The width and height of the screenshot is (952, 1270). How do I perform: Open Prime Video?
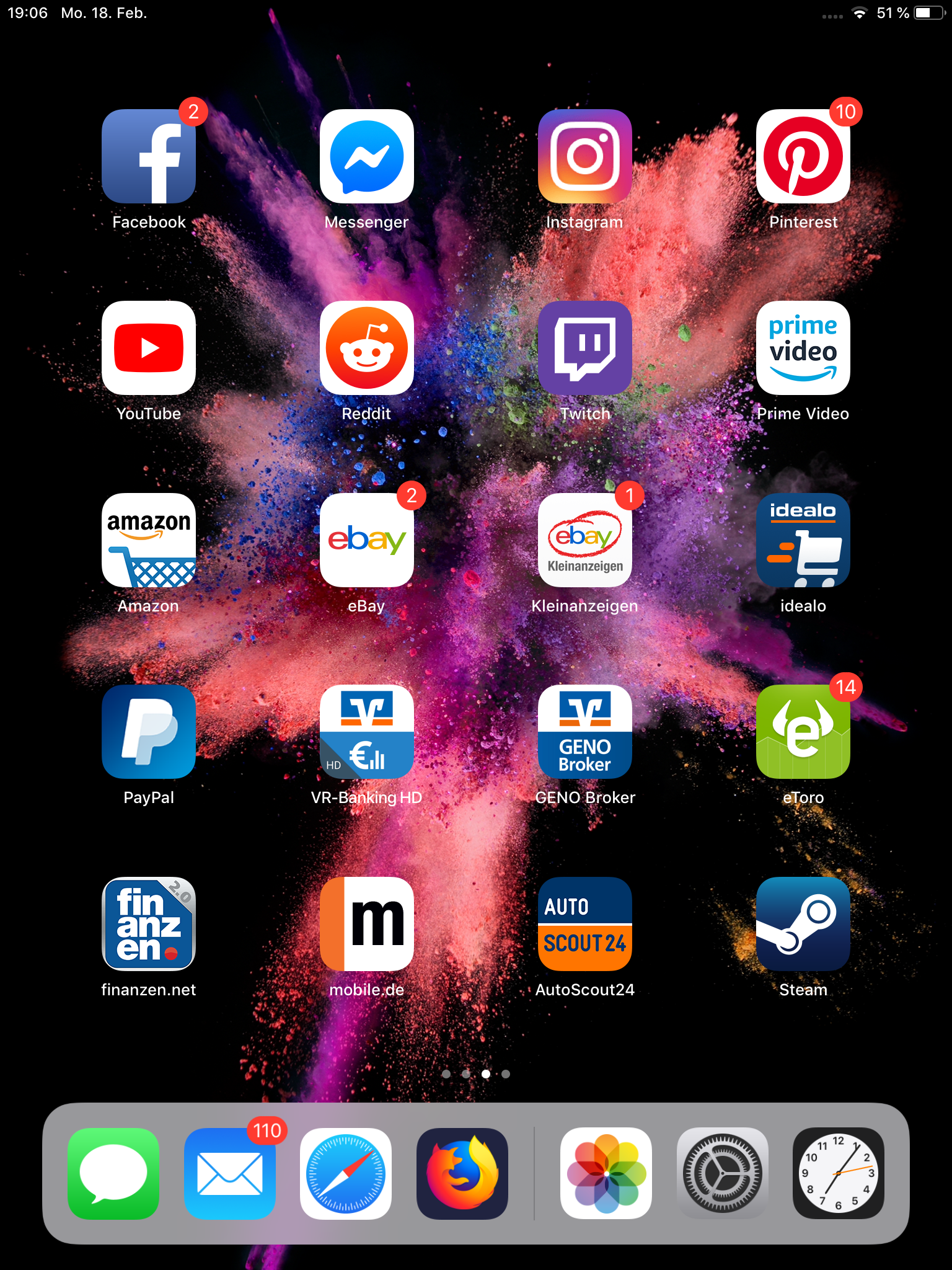[x=803, y=348]
